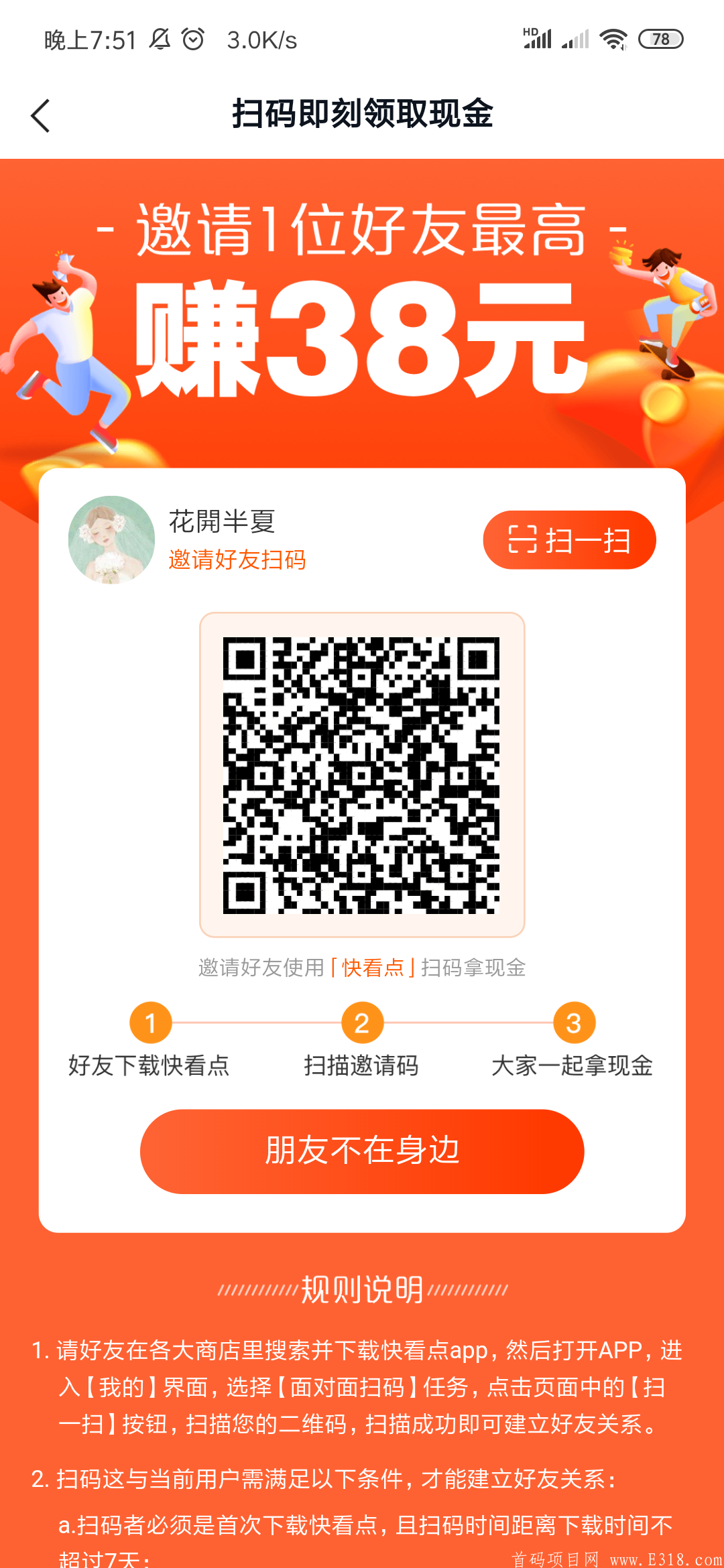Image resolution: width=724 pixels, height=1568 pixels.
Task: Tap the Wi-Fi icon in the status bar
Action: [x=612, y=38]
